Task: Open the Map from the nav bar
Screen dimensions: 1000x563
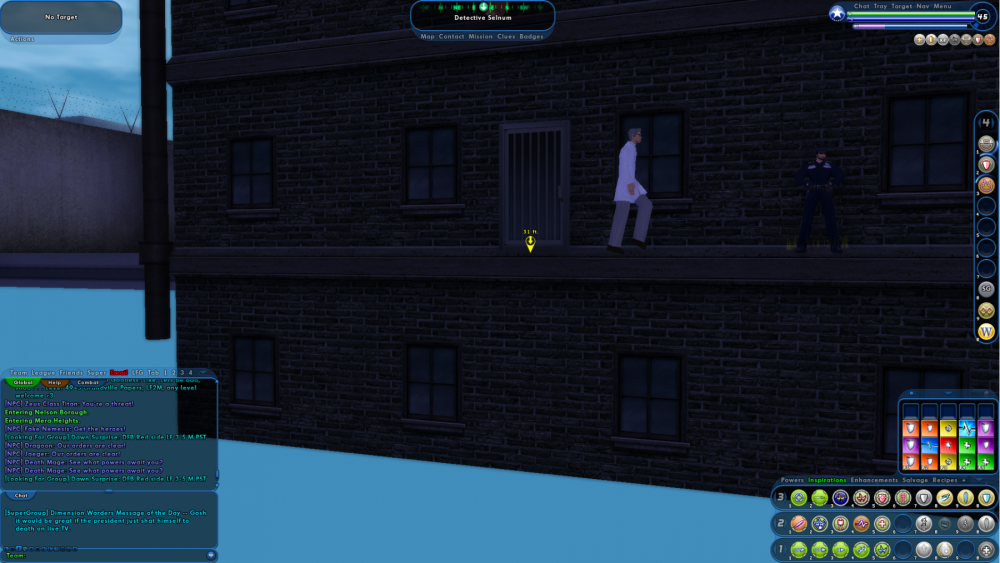Action: (428, 36)
